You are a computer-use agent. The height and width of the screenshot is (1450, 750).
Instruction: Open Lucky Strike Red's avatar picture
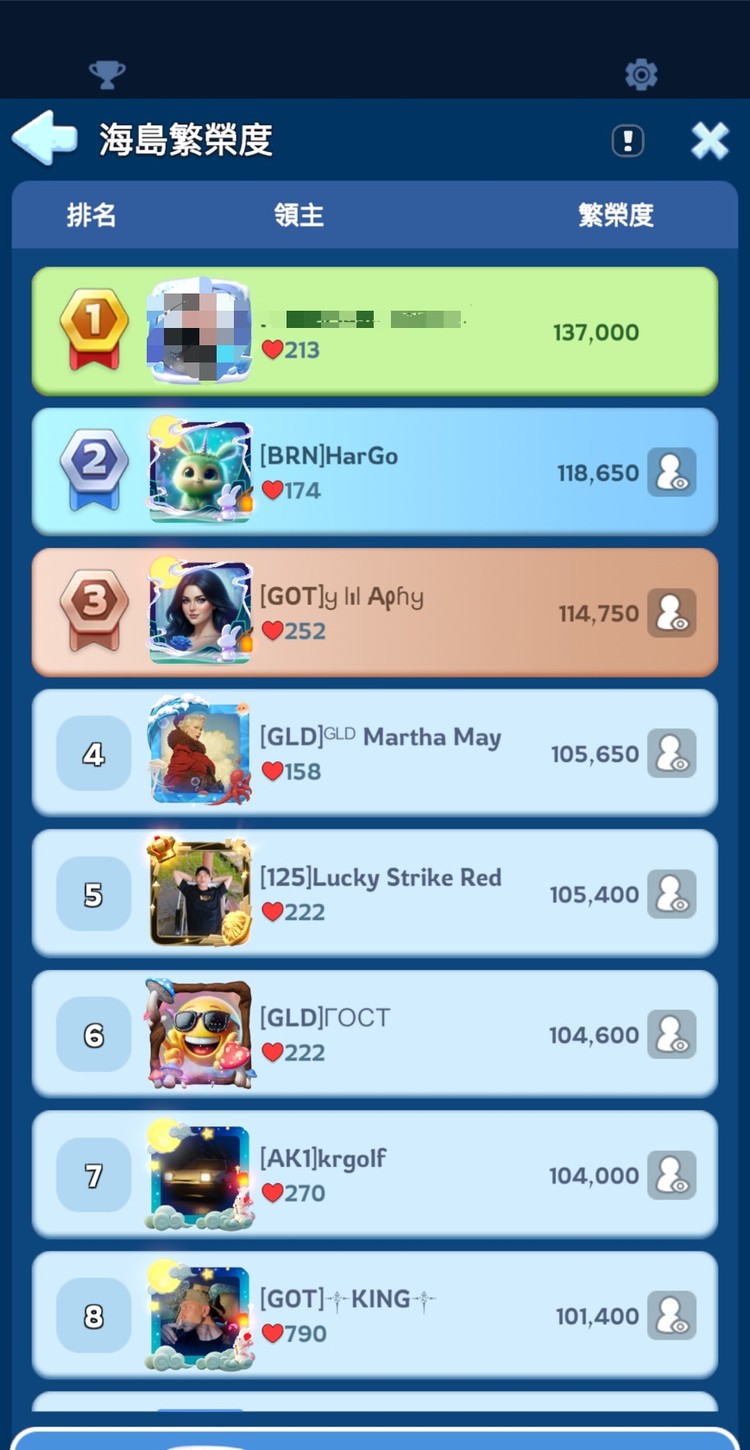[x=199, y=893]
